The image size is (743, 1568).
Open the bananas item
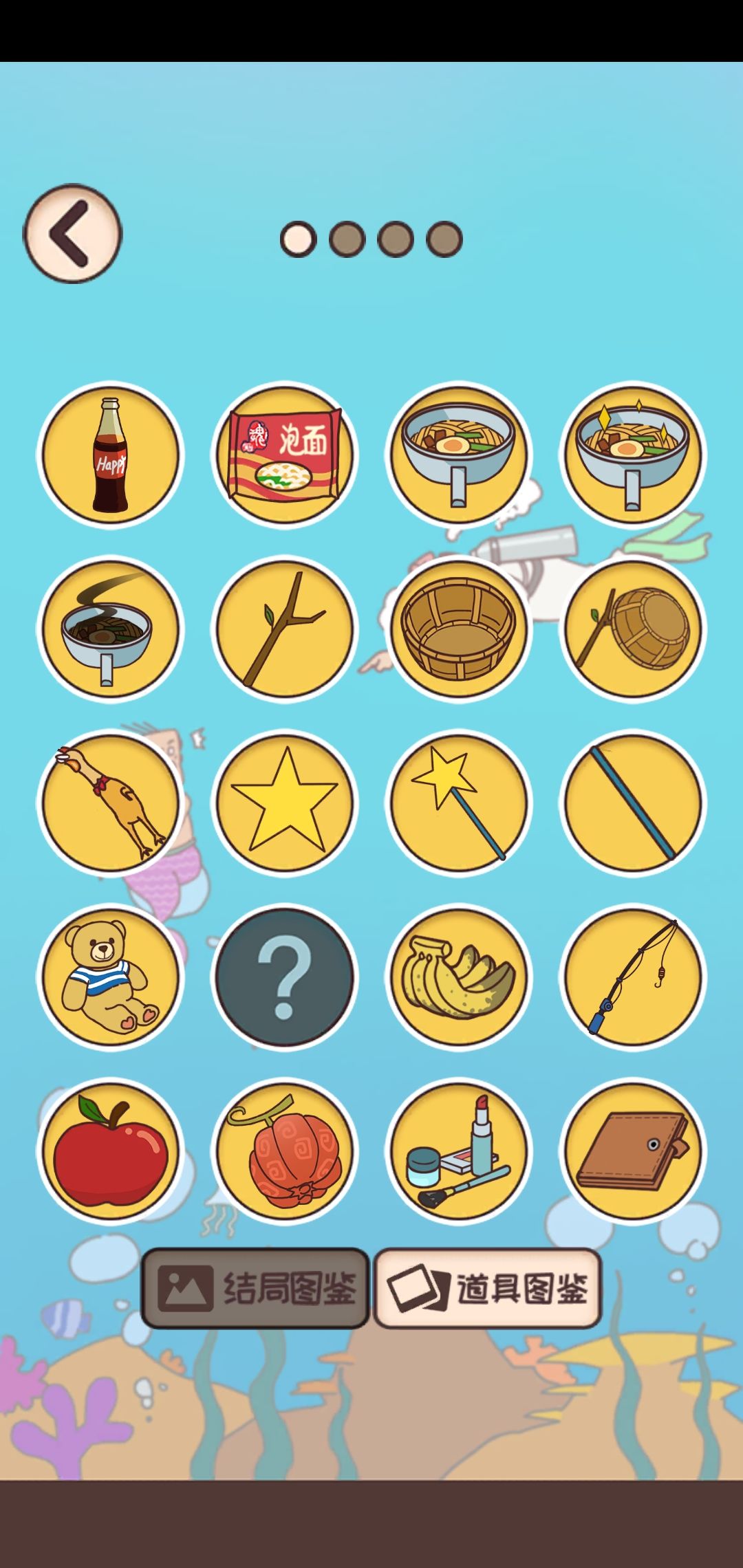[x=459, y=977]
